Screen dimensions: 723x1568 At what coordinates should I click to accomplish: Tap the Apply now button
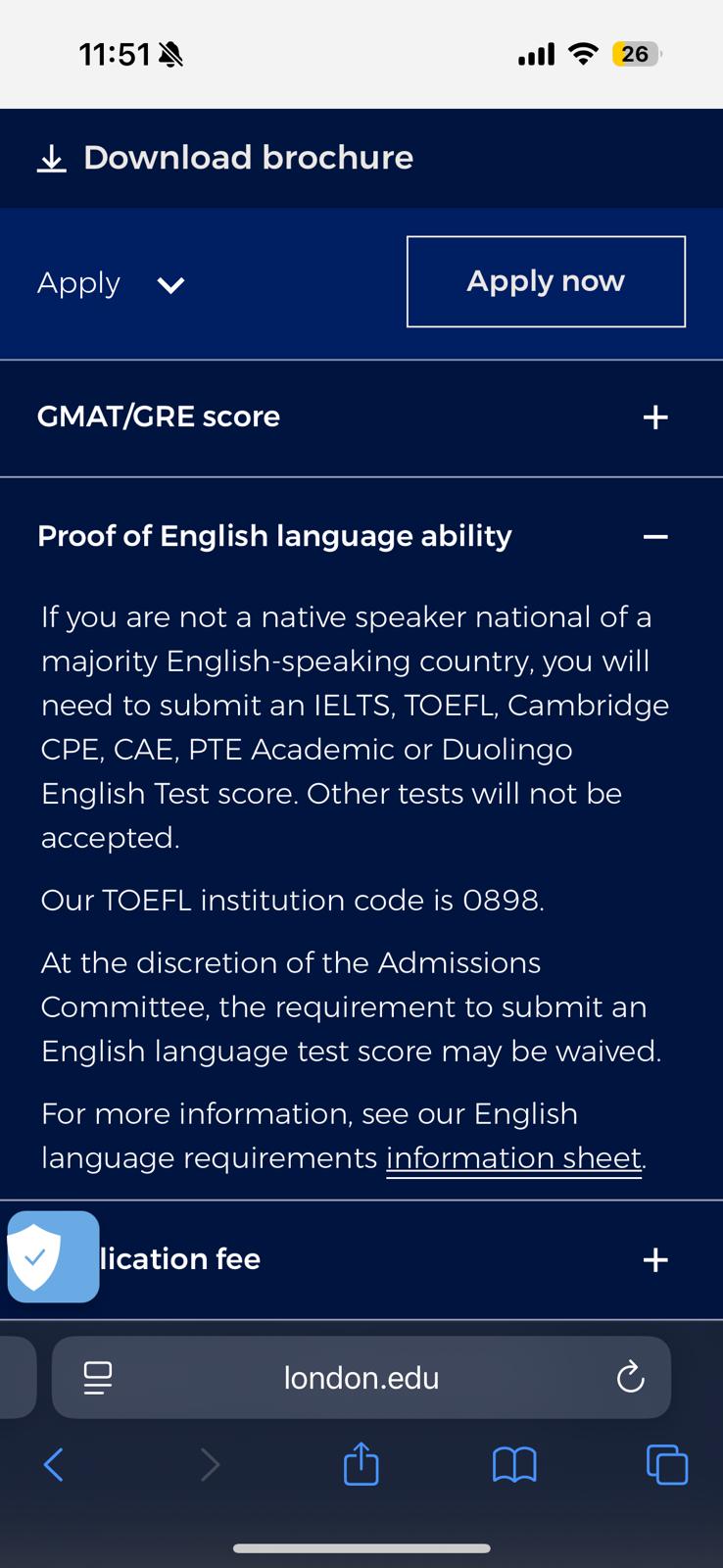(x=546, y=281)
